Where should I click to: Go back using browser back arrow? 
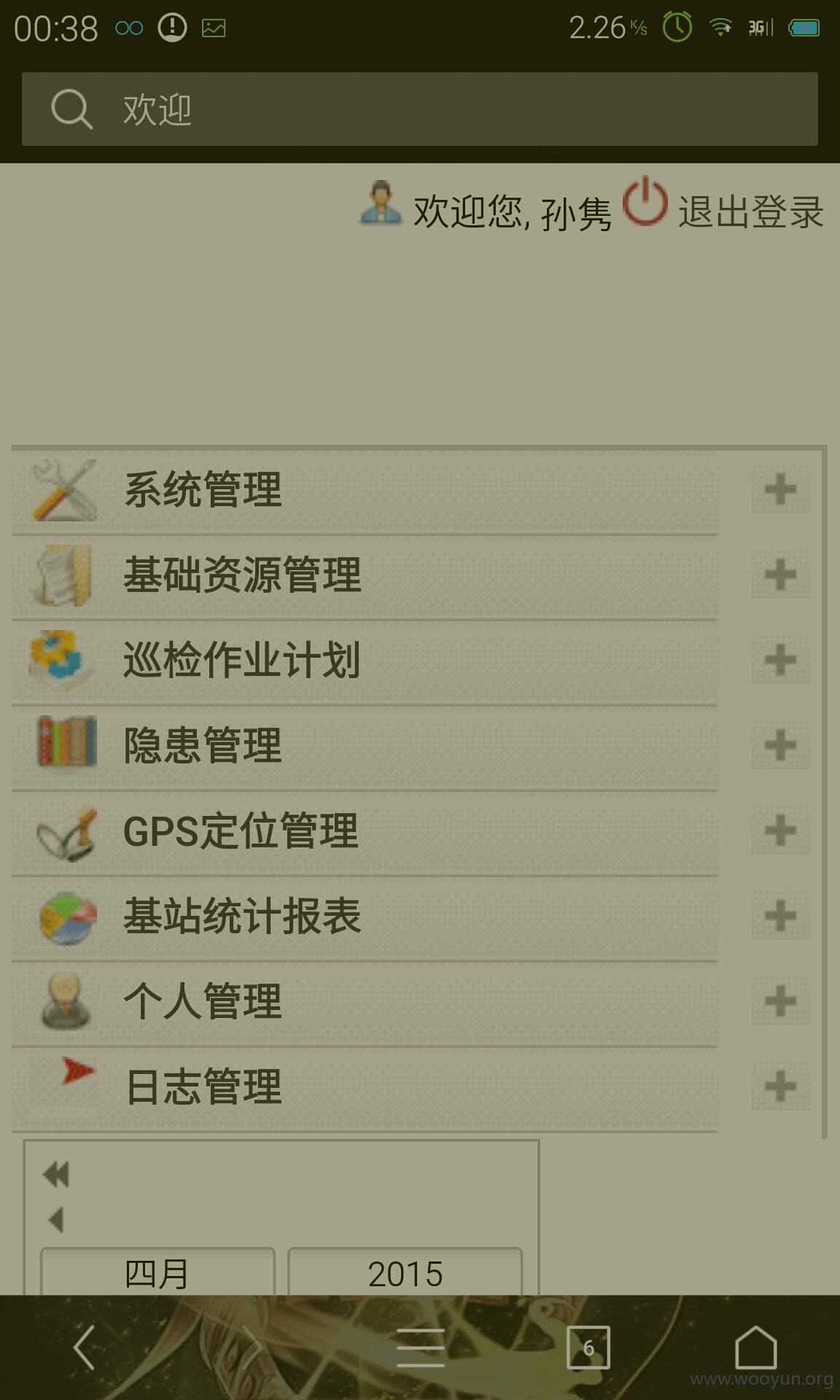pos(85,1347)
